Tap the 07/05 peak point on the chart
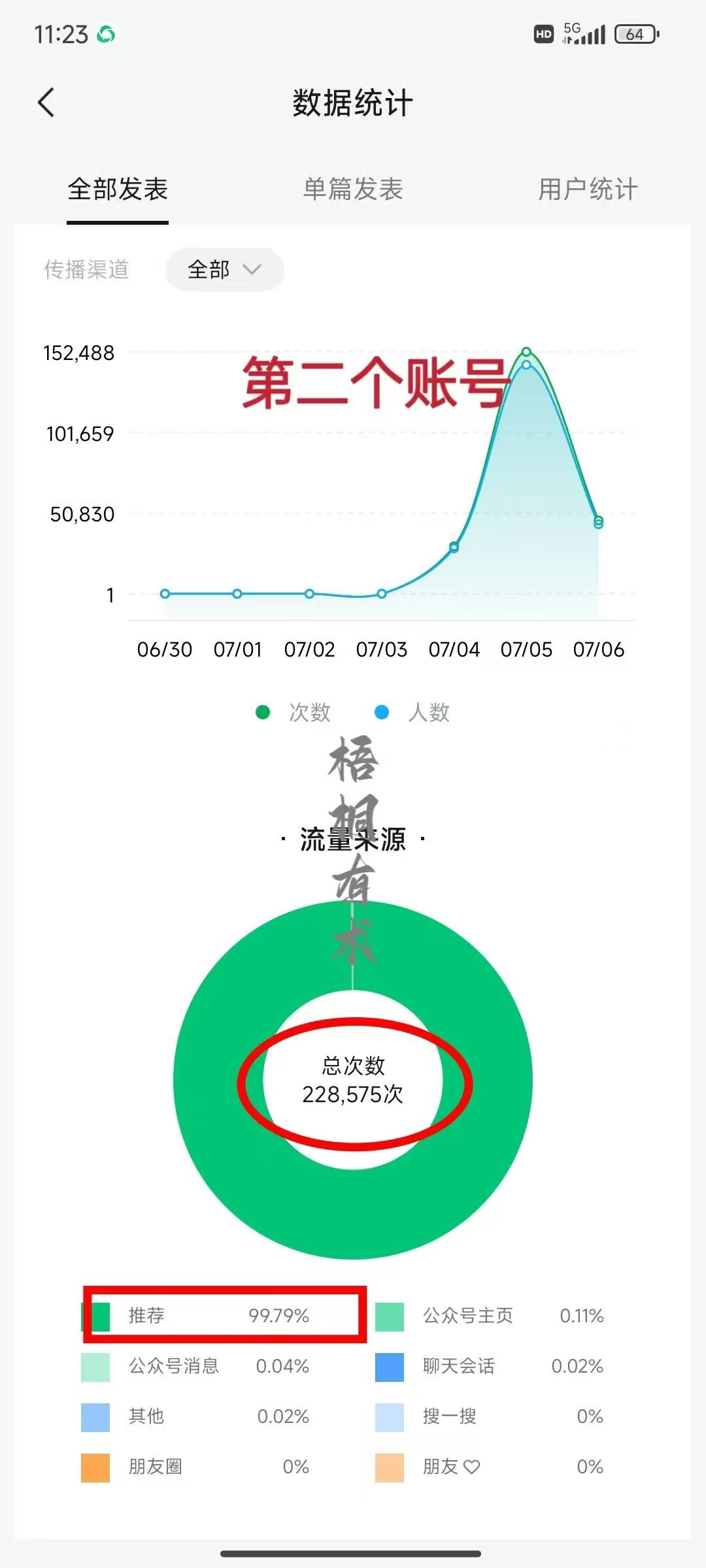The image size is (706, 1568). pos(526,353)
